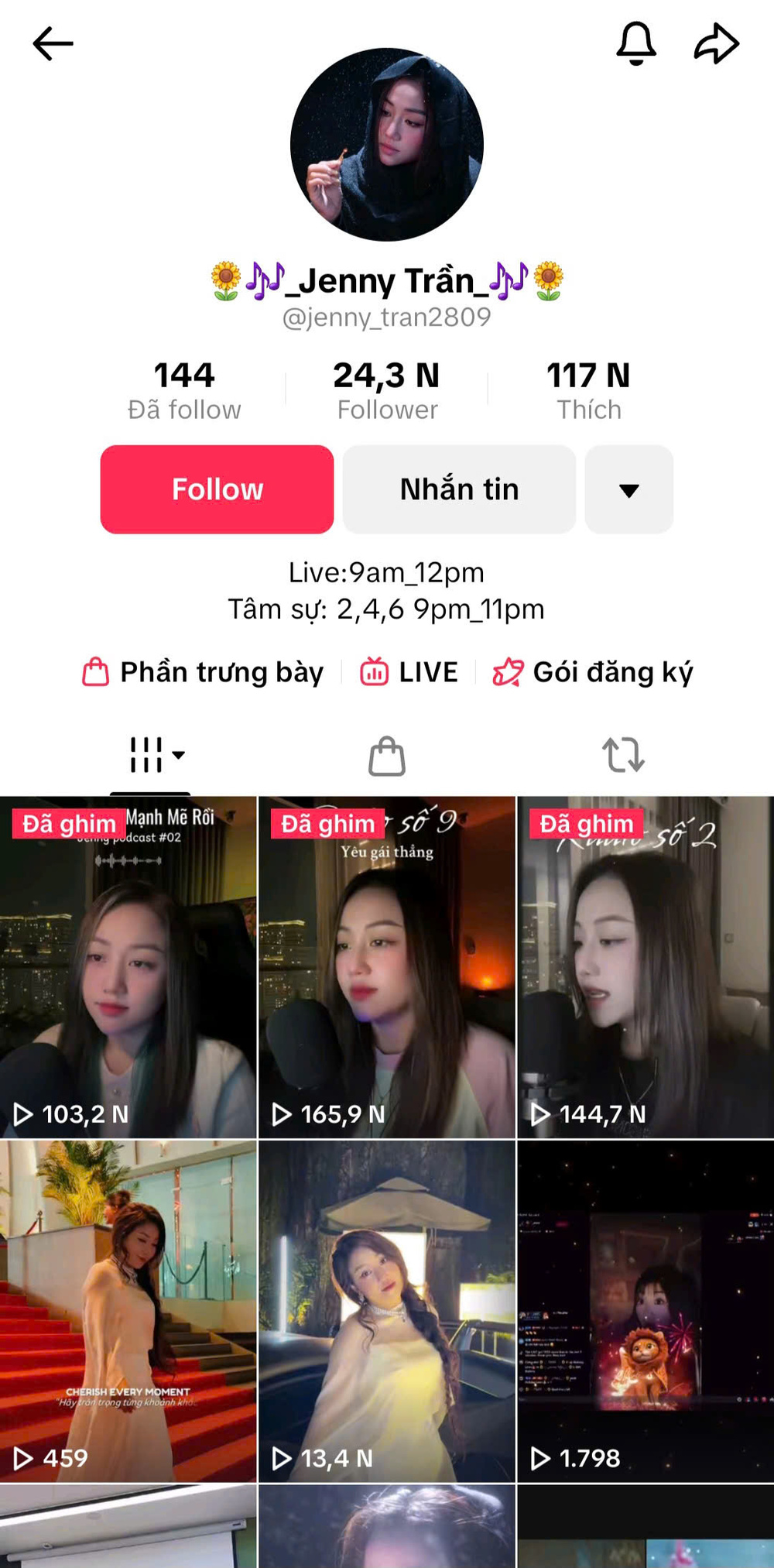Open the notification bell icon

point(636,43)
